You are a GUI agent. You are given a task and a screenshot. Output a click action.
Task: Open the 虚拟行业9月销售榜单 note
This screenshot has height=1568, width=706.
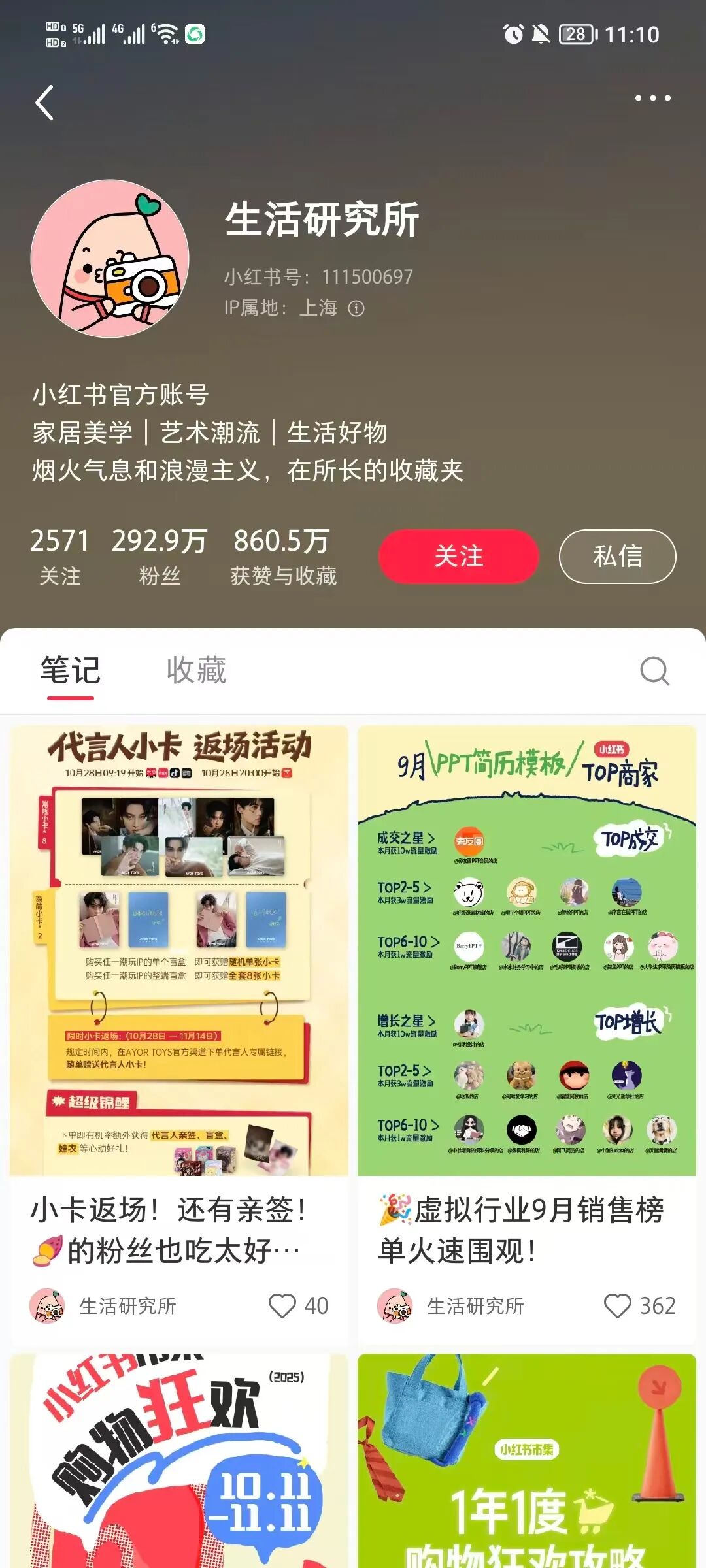tap(526, 951)
